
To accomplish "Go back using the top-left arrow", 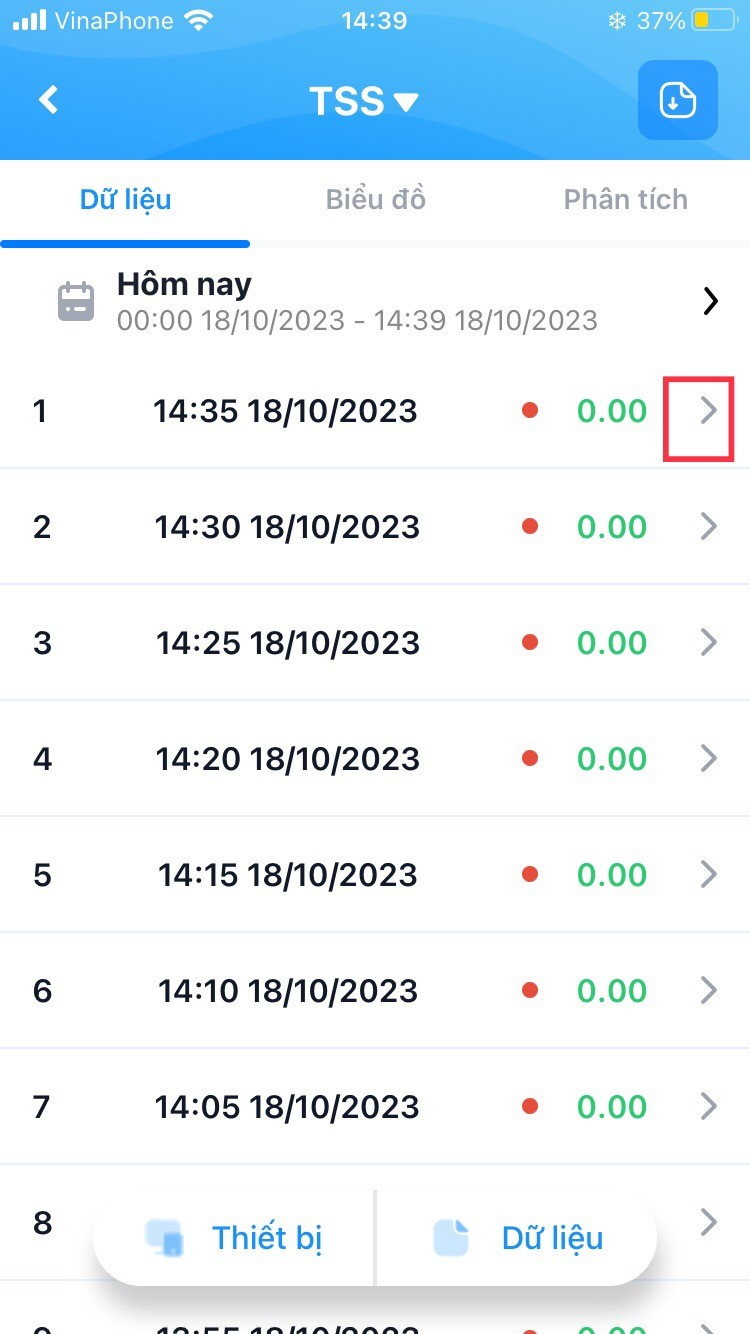I will pyautogui.click(x=48, y=100).
